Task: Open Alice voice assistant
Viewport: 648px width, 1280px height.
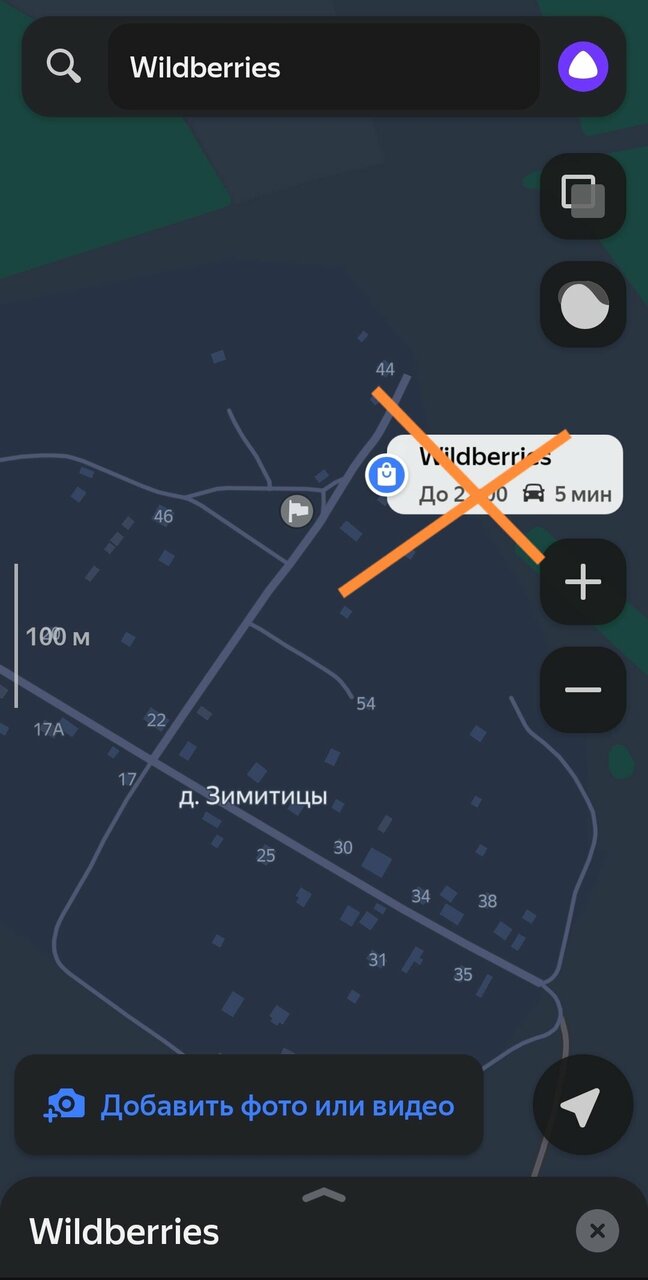Action: [582, 68]
